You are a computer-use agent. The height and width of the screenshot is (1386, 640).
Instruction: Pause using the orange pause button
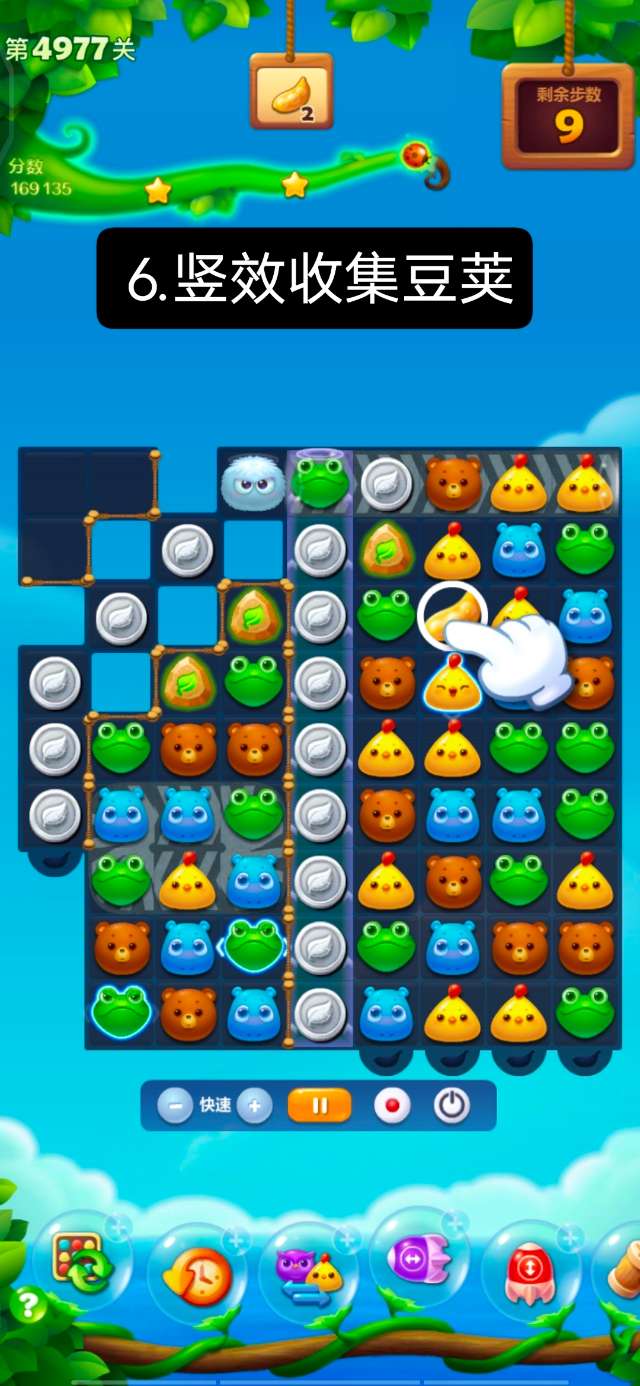coord(320,1106)
